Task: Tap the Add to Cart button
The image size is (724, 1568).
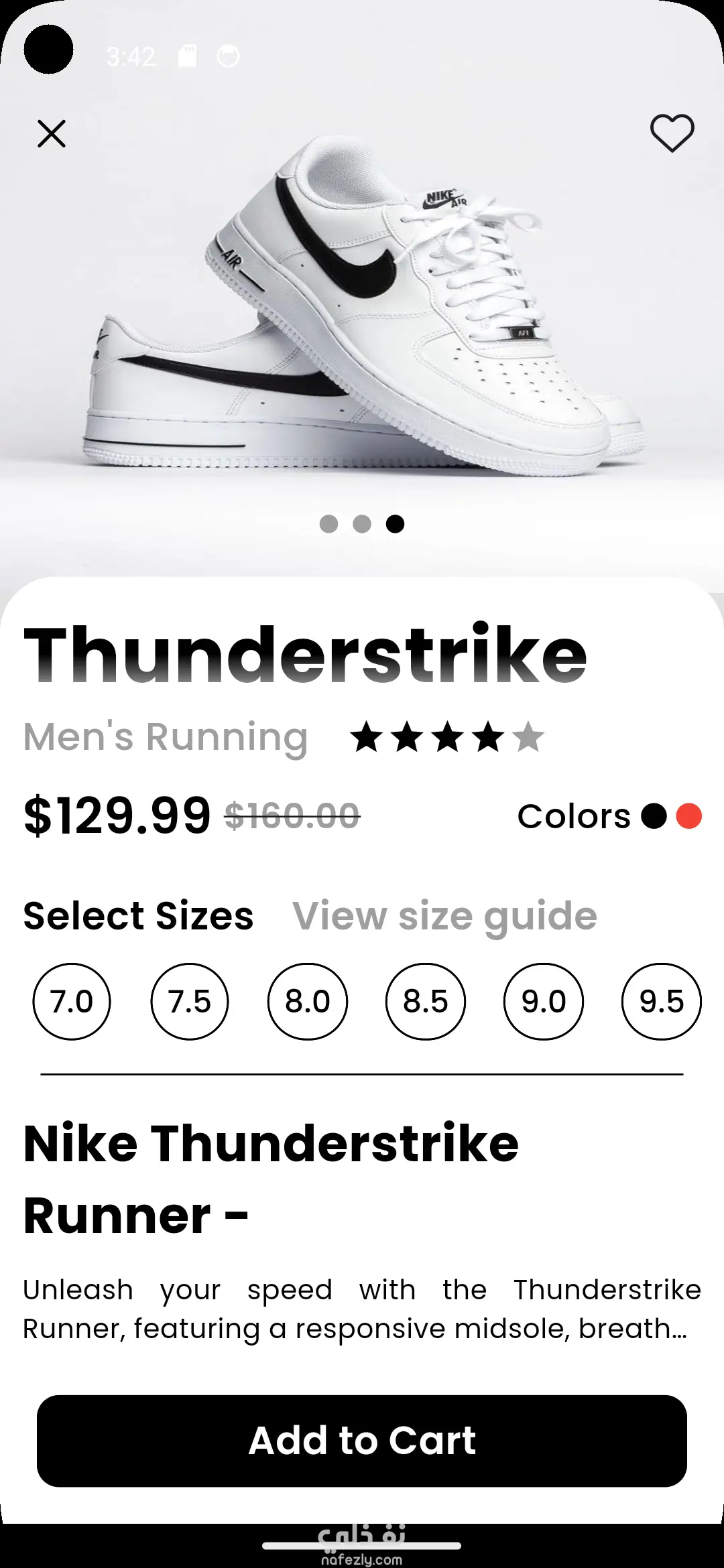Action: click(x=362, y=1441)
